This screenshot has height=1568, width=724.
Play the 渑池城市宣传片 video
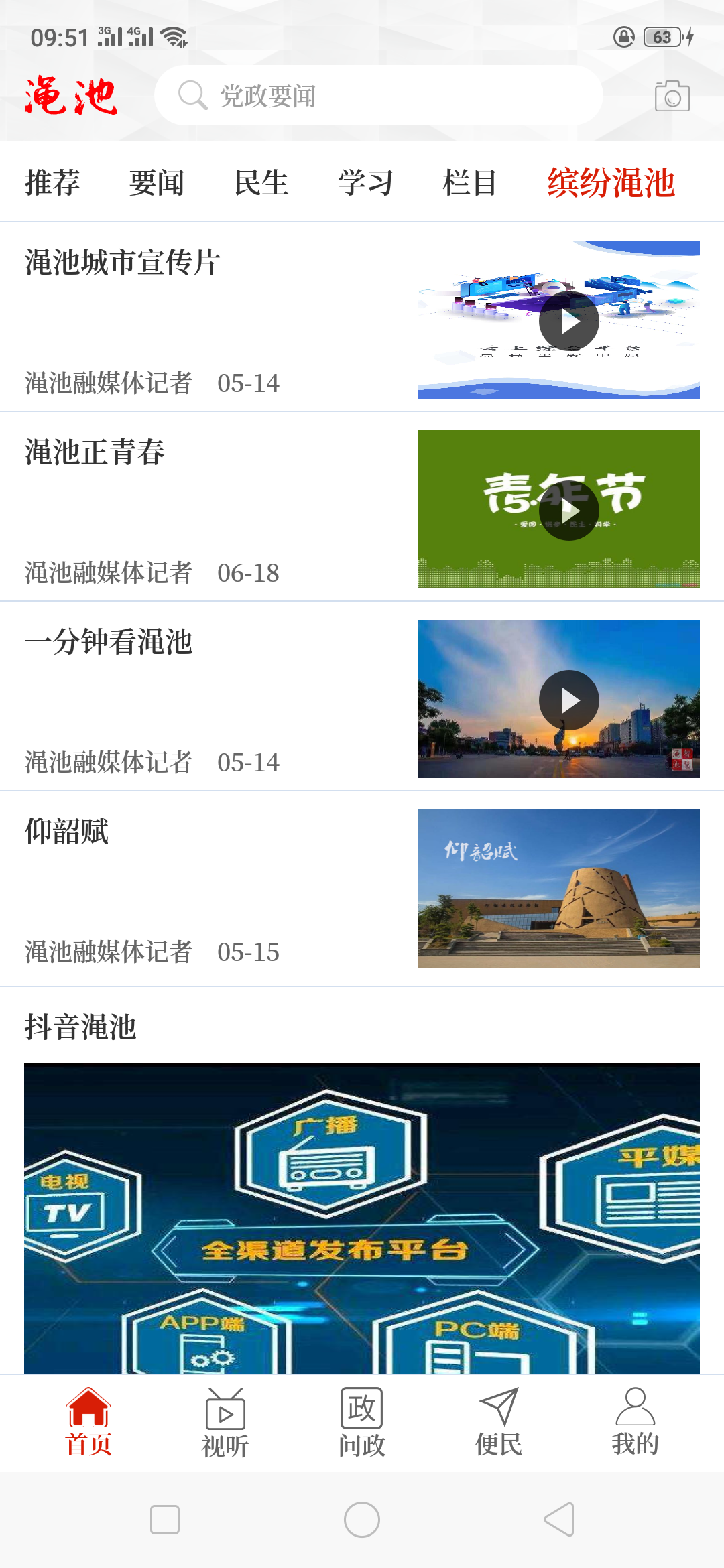coord(569,320)
